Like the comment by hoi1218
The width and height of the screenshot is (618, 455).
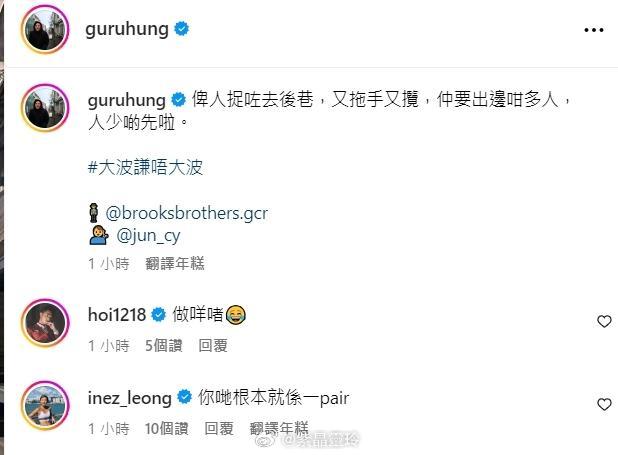click(x=604, y=321)
